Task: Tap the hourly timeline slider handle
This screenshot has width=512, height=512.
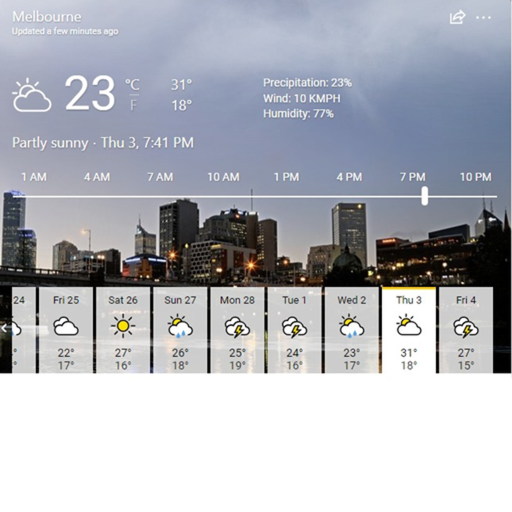Action: [x=424, y=196]
